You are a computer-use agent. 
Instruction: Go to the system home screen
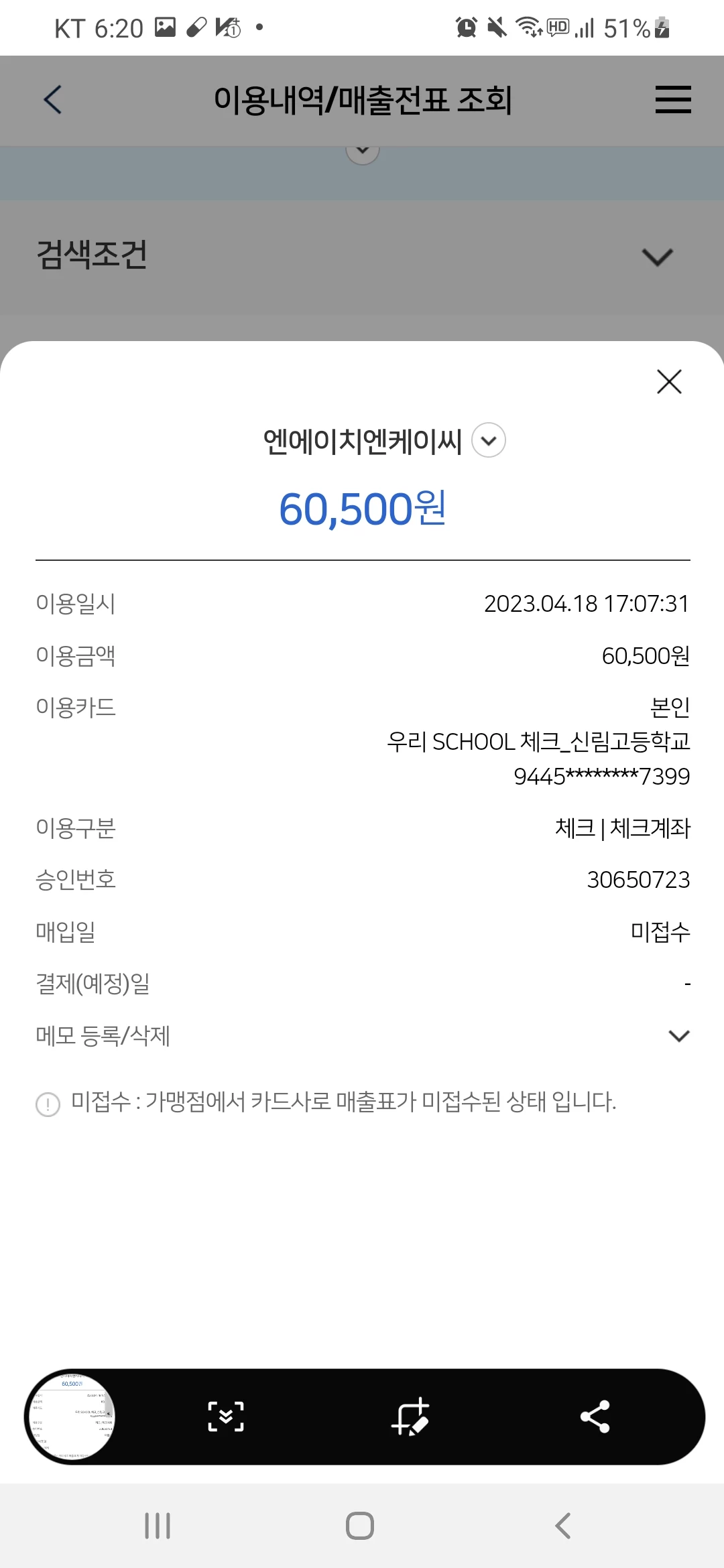point(360,1526)
